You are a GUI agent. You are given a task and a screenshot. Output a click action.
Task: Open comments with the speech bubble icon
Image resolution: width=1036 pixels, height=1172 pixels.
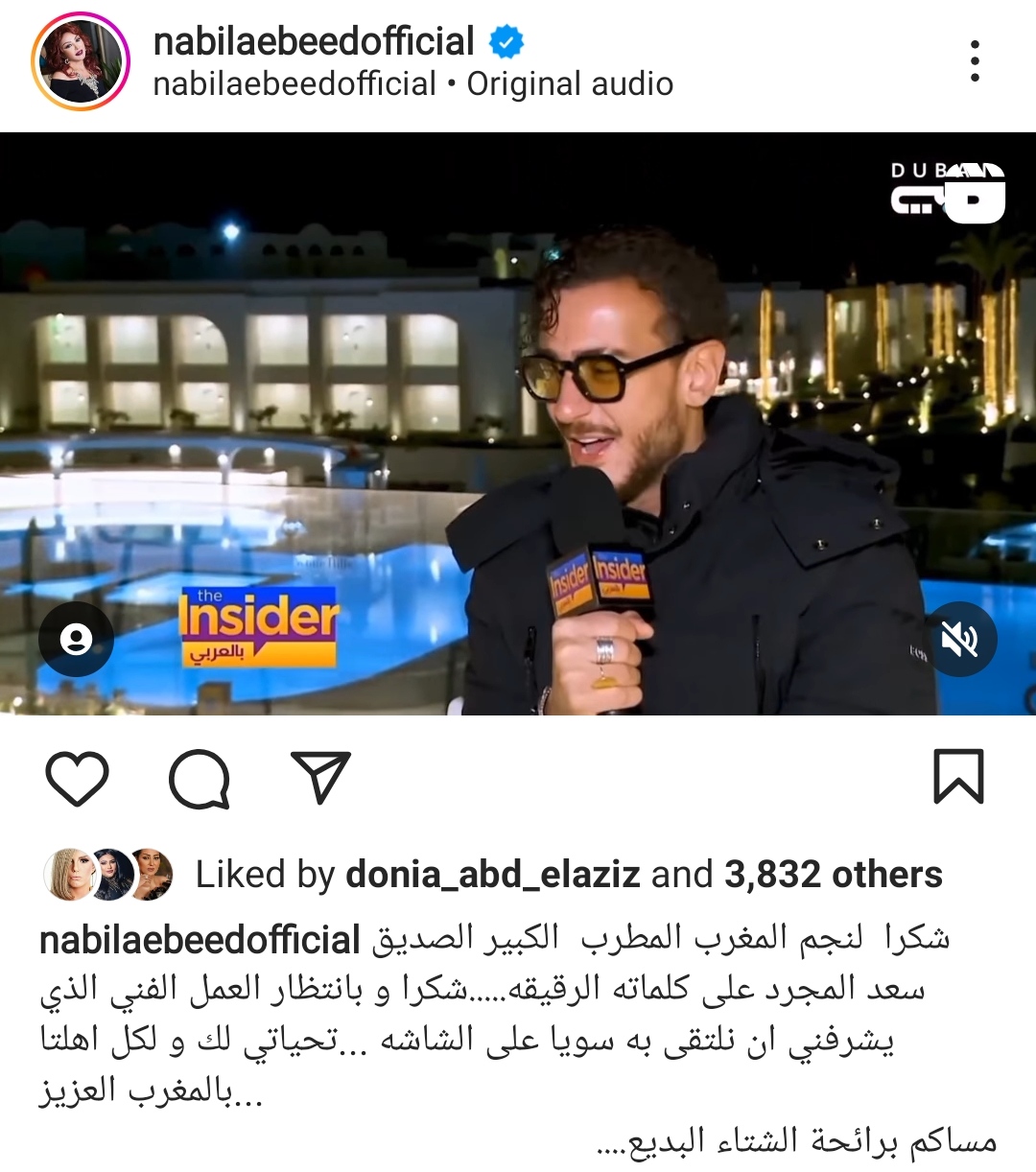200,778
